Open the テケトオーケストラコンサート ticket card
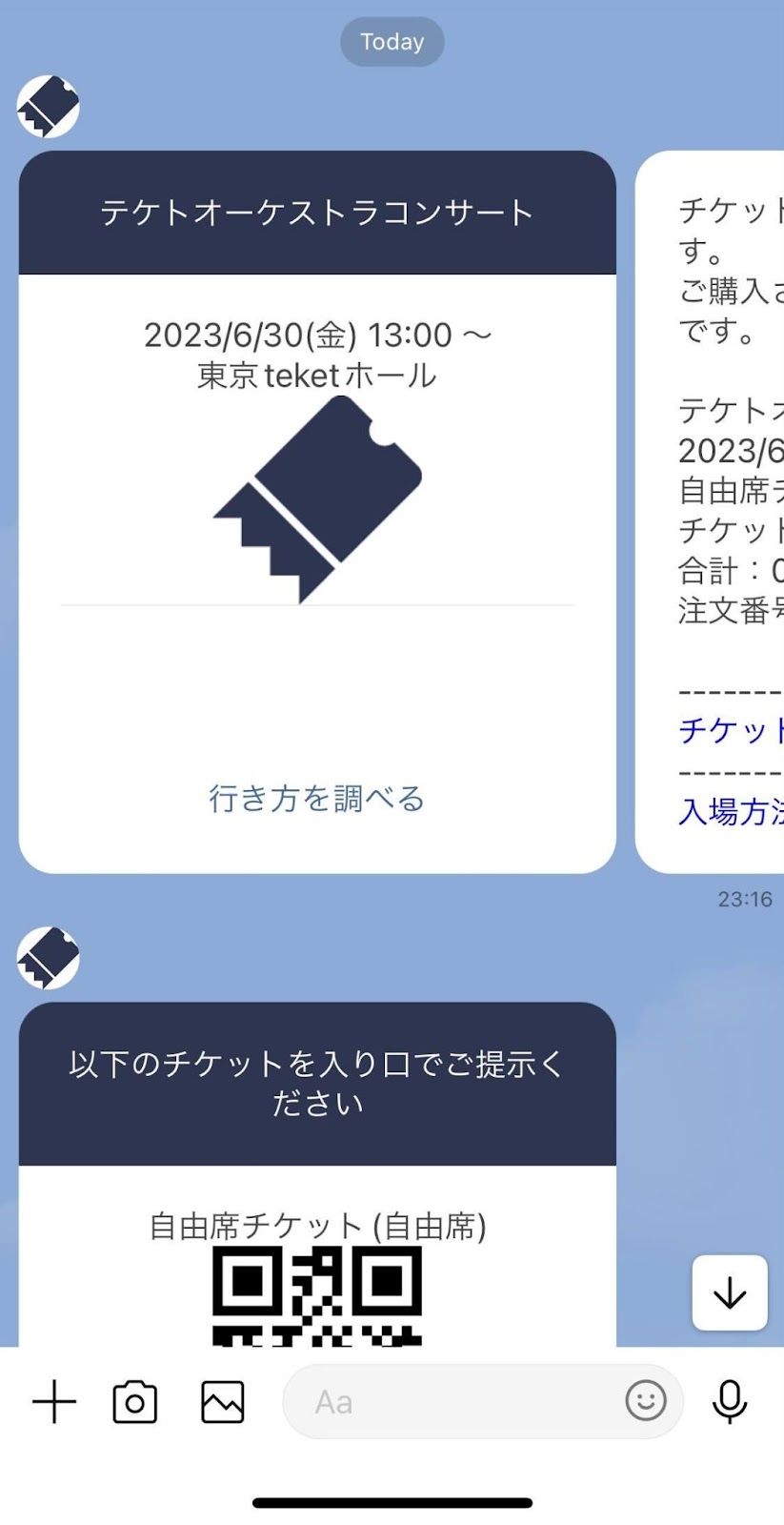The width and height of the screenshot is (784, 1525). (316, 213)
